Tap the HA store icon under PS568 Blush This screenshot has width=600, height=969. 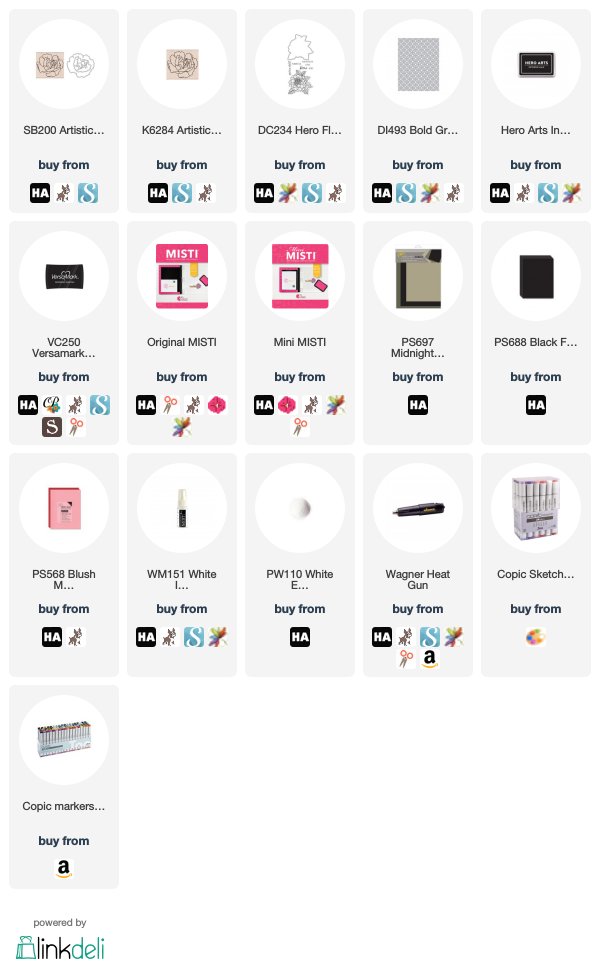pos(52,637)
